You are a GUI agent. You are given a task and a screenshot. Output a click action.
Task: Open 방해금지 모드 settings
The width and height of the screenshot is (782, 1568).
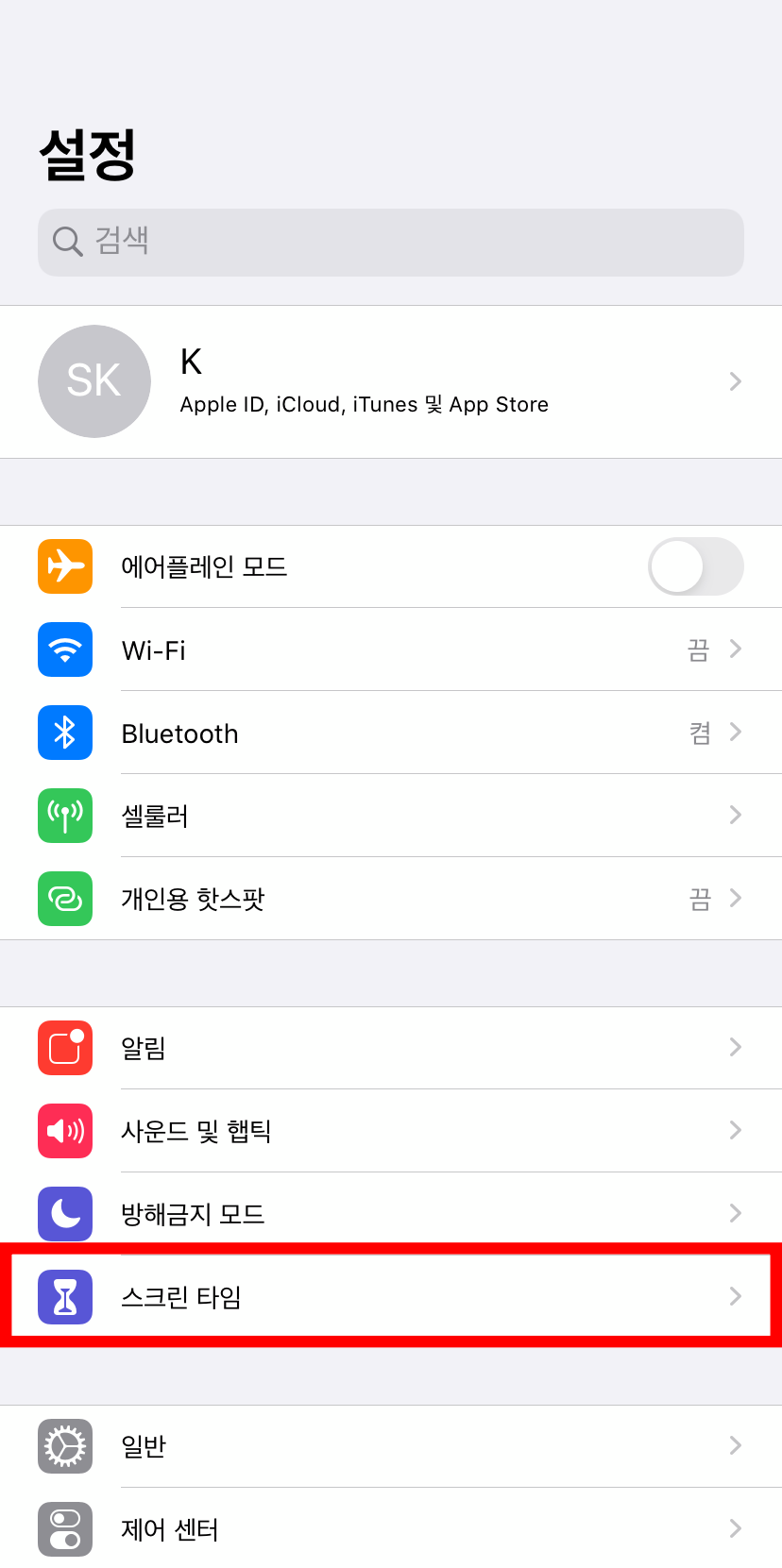tap(391, 1214)
